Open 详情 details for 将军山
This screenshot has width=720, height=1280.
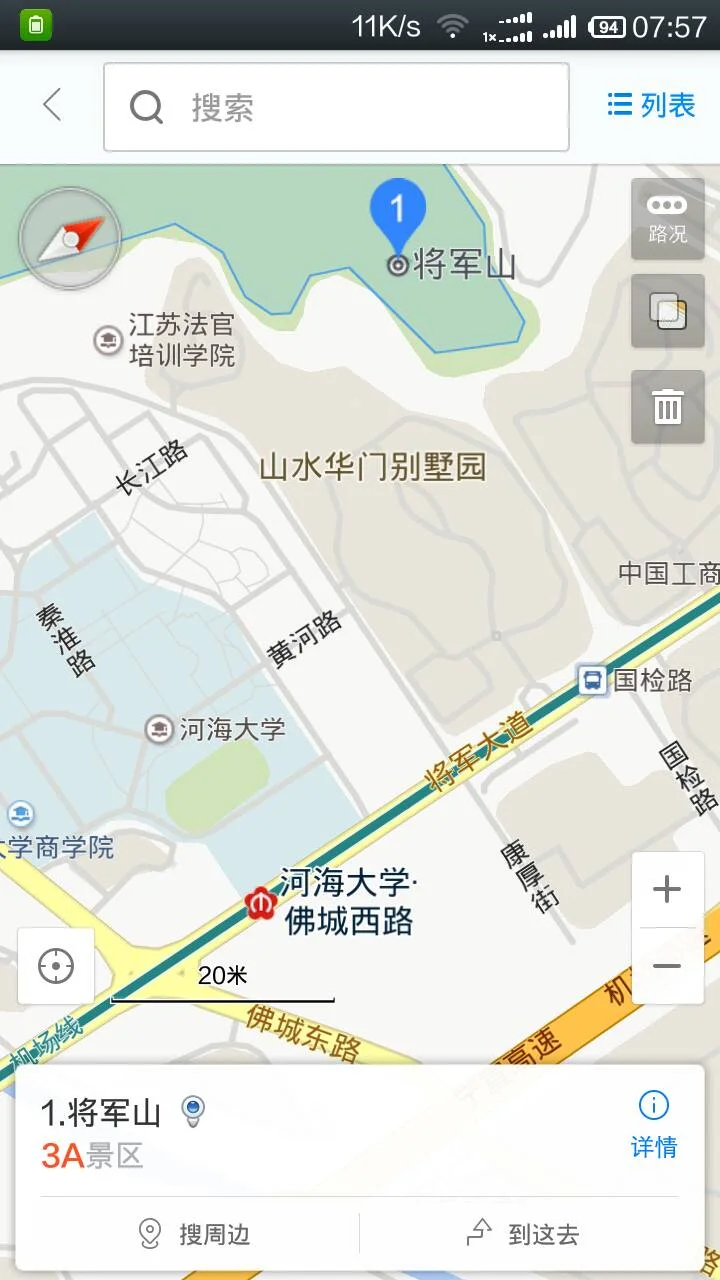click(652, 1148)
